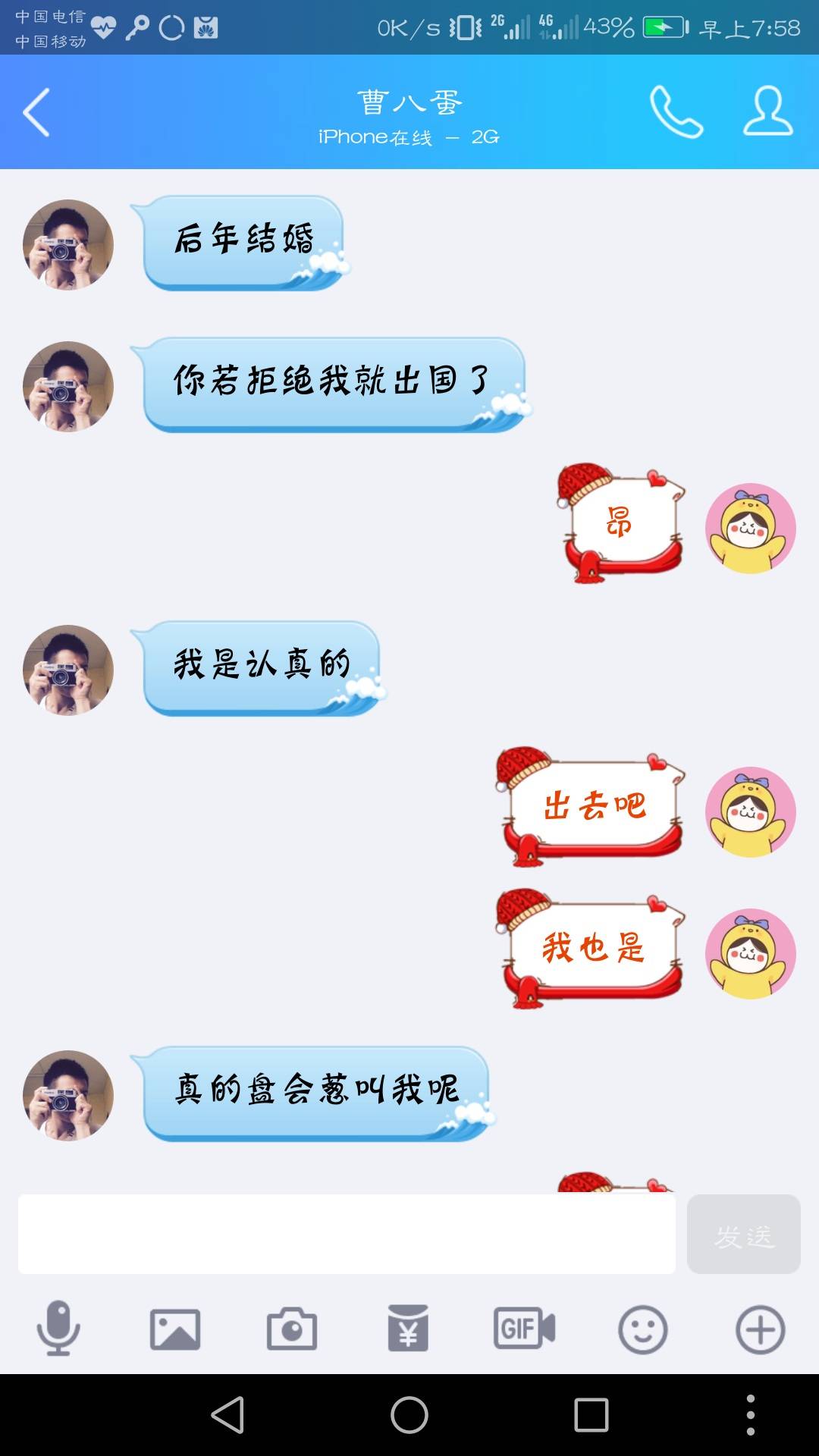Expand more options with the plus icon
This screenshot has width=819, height=1456.
(x=760, y=1329)
